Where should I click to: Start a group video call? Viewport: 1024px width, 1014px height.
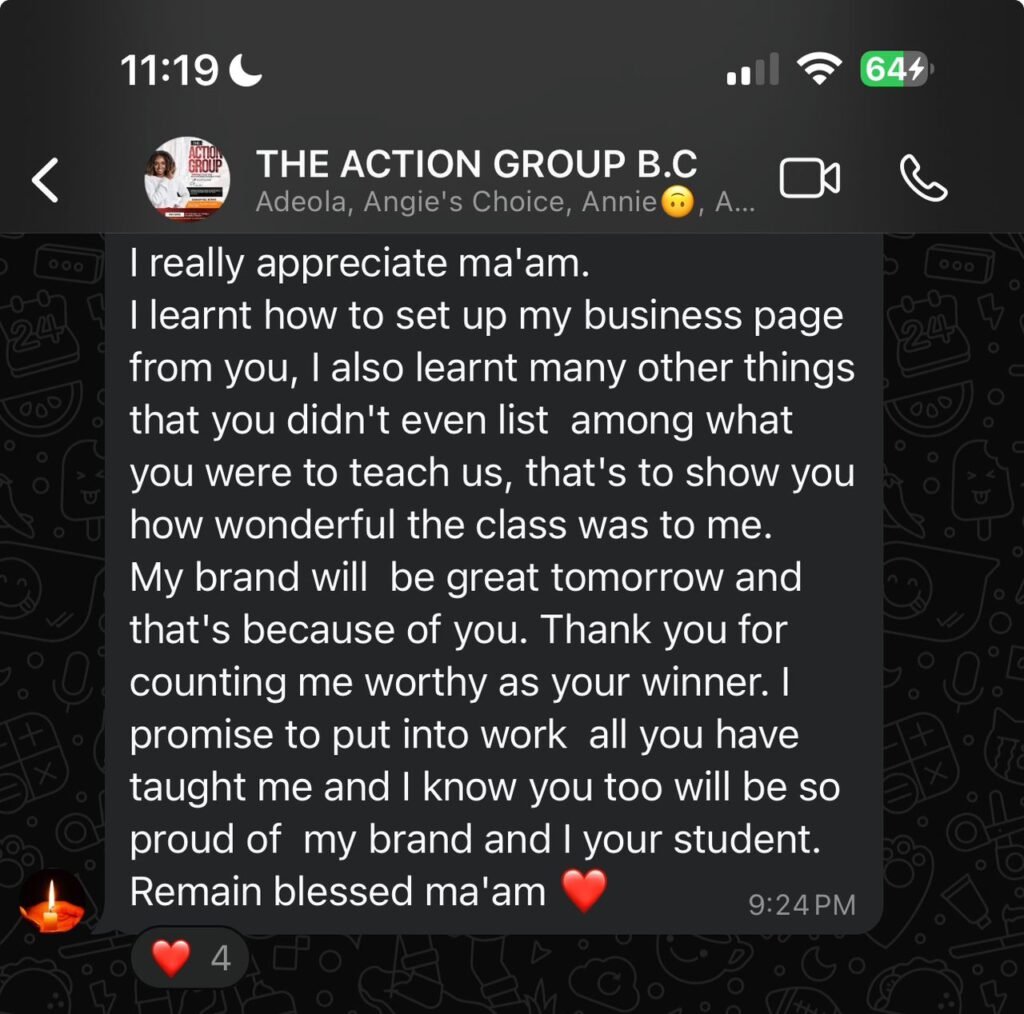pyautogui.click(x=809, y=179)
